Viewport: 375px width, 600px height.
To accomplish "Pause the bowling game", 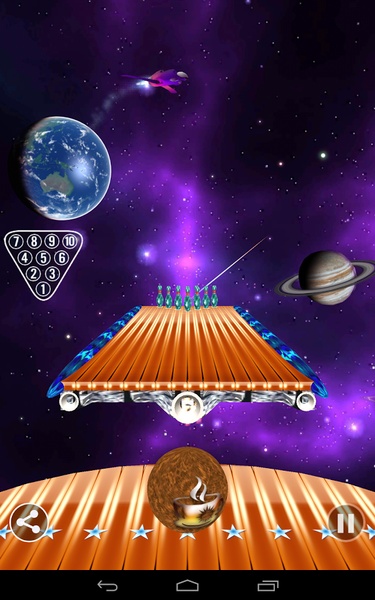I will [x=346, y=522].
